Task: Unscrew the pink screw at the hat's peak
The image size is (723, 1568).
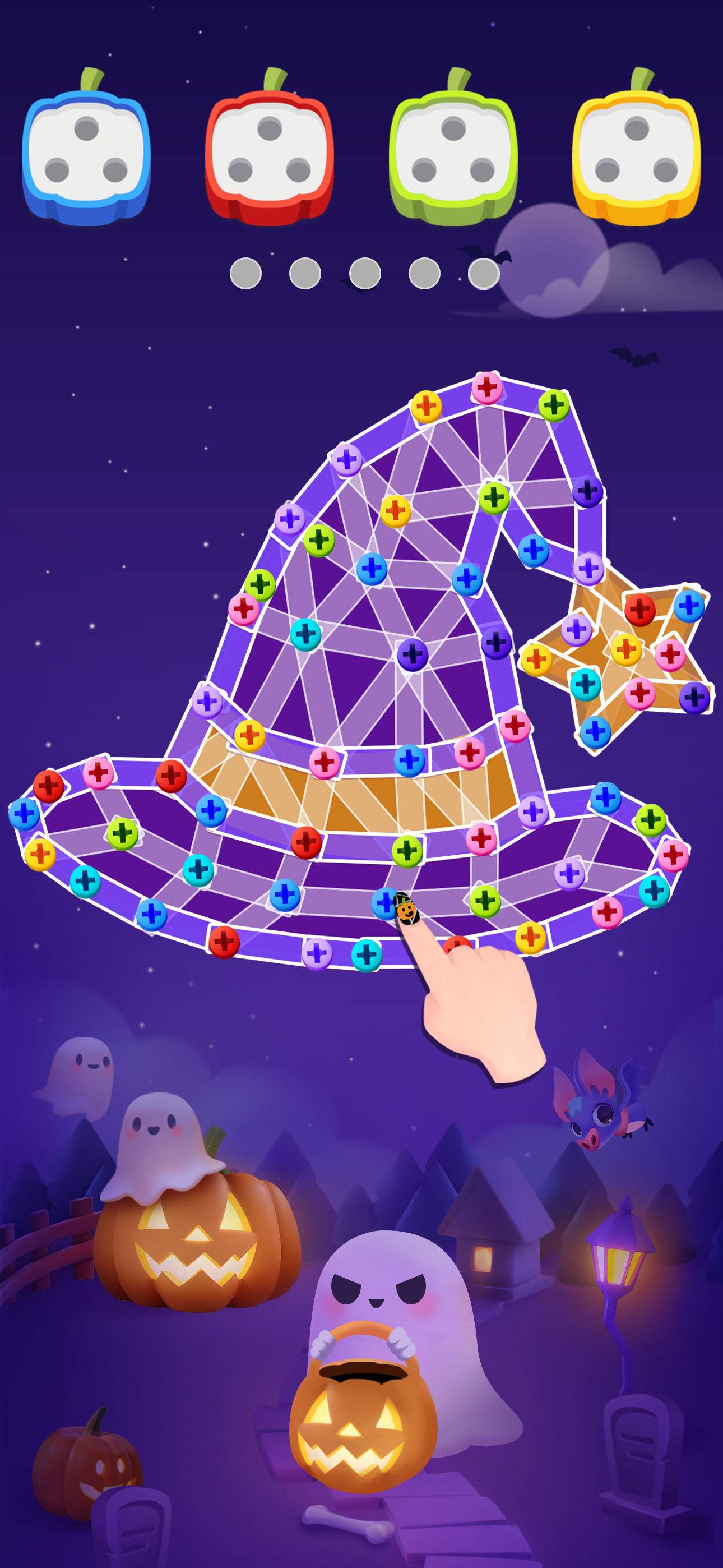Action: click(x=487, y=388)
